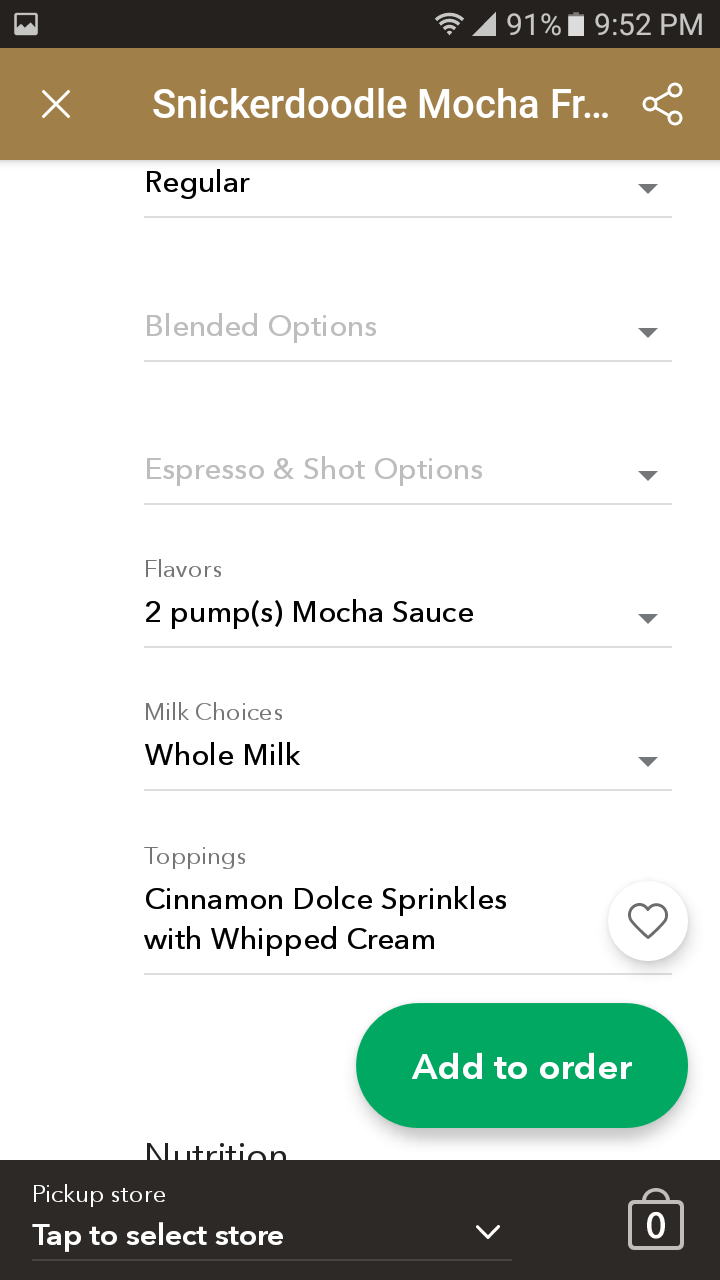
Task: Tap Add to order
Action: coord(521,1066)
